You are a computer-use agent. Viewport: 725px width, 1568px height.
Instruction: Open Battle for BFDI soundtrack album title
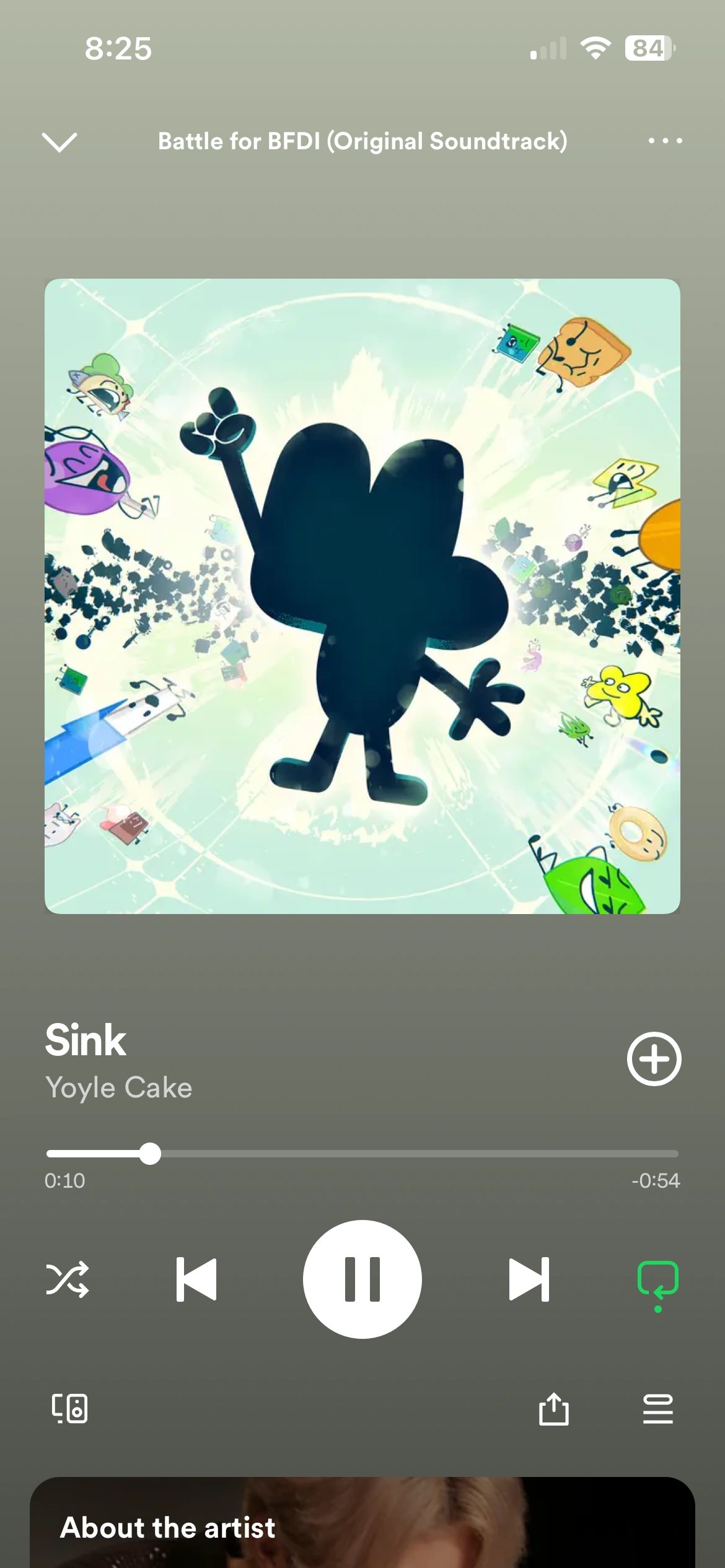[362, 142]
